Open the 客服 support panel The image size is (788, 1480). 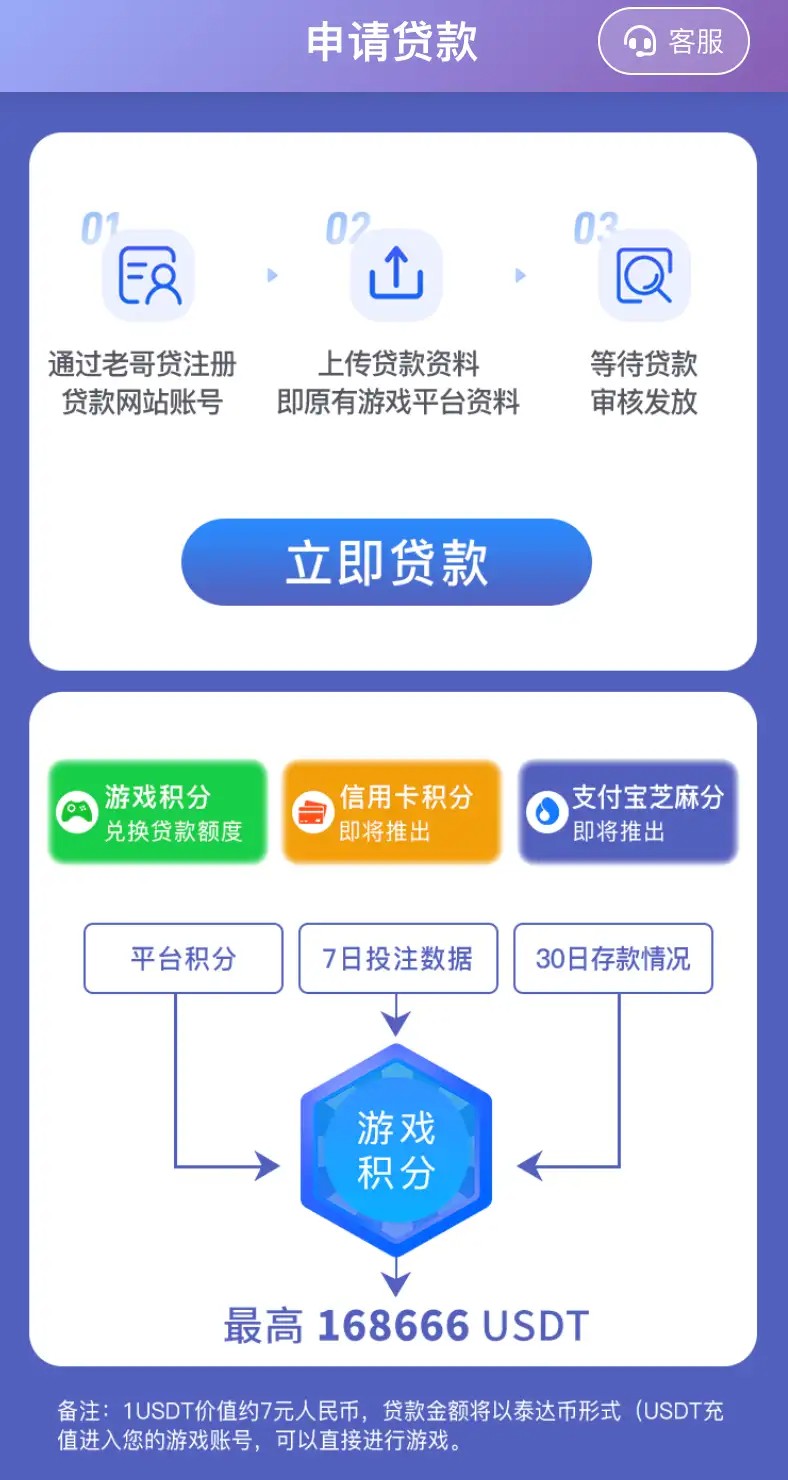[674, 42]
